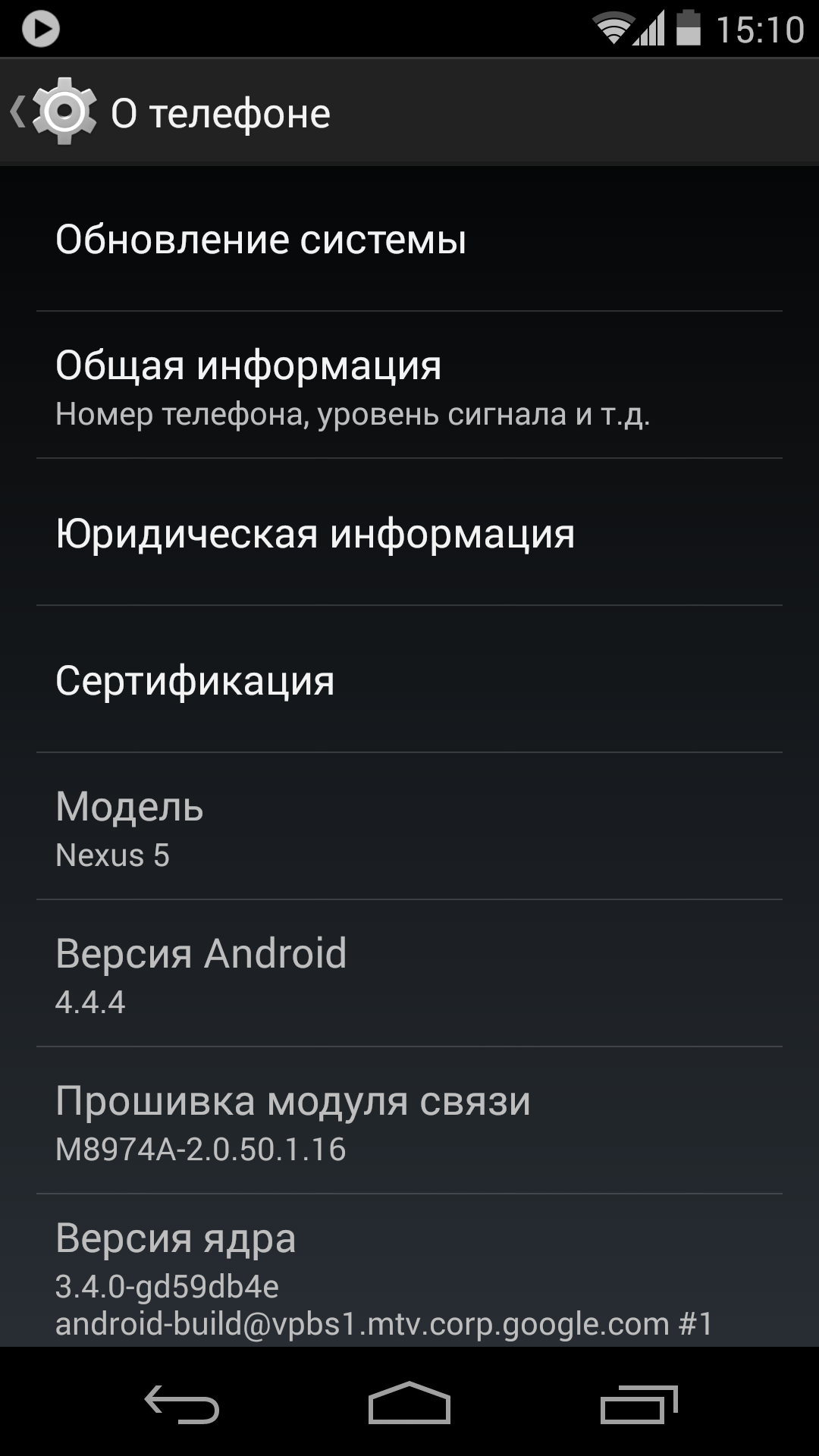The image size is (819, 1456).
Task: Go back via the settings gear icon
Action: pyautogui.click(x=55, y=112)
